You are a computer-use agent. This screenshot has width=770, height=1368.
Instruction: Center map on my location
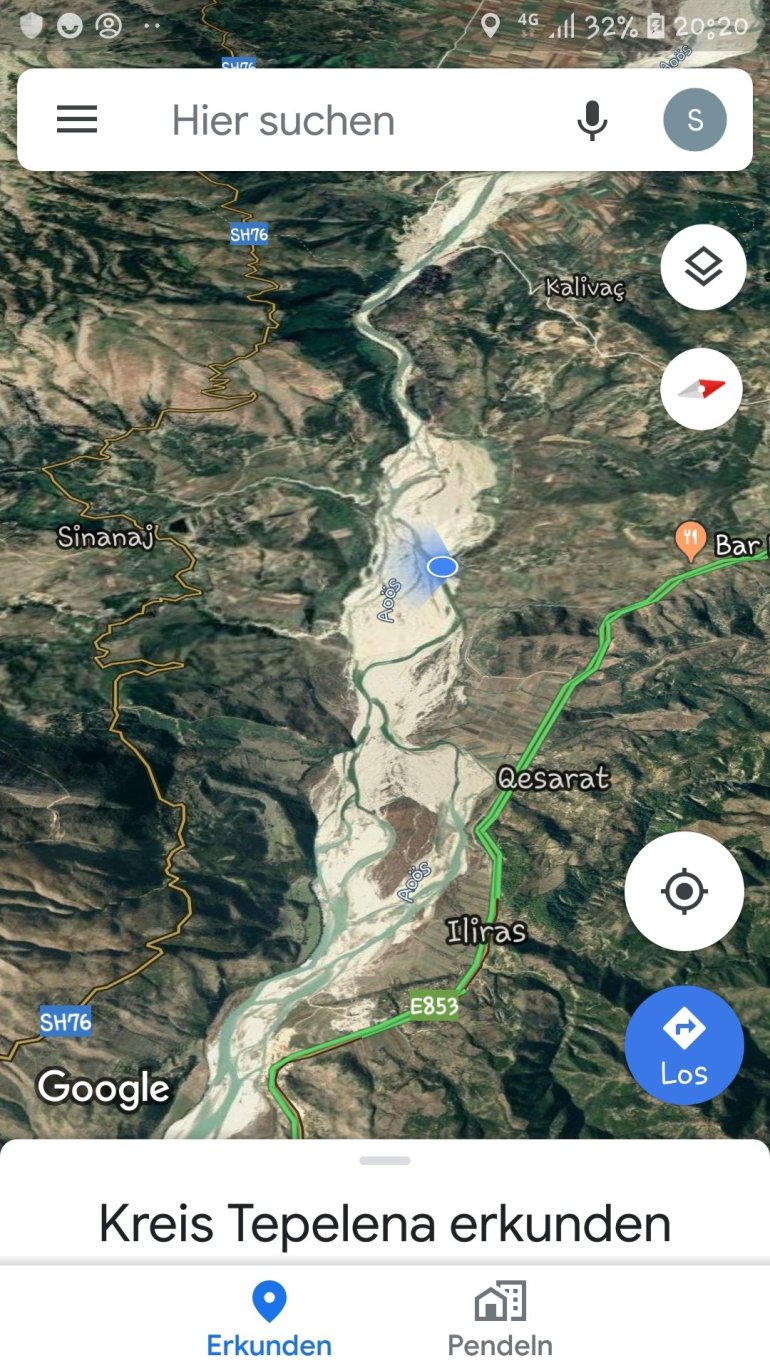tap(684, 891)
